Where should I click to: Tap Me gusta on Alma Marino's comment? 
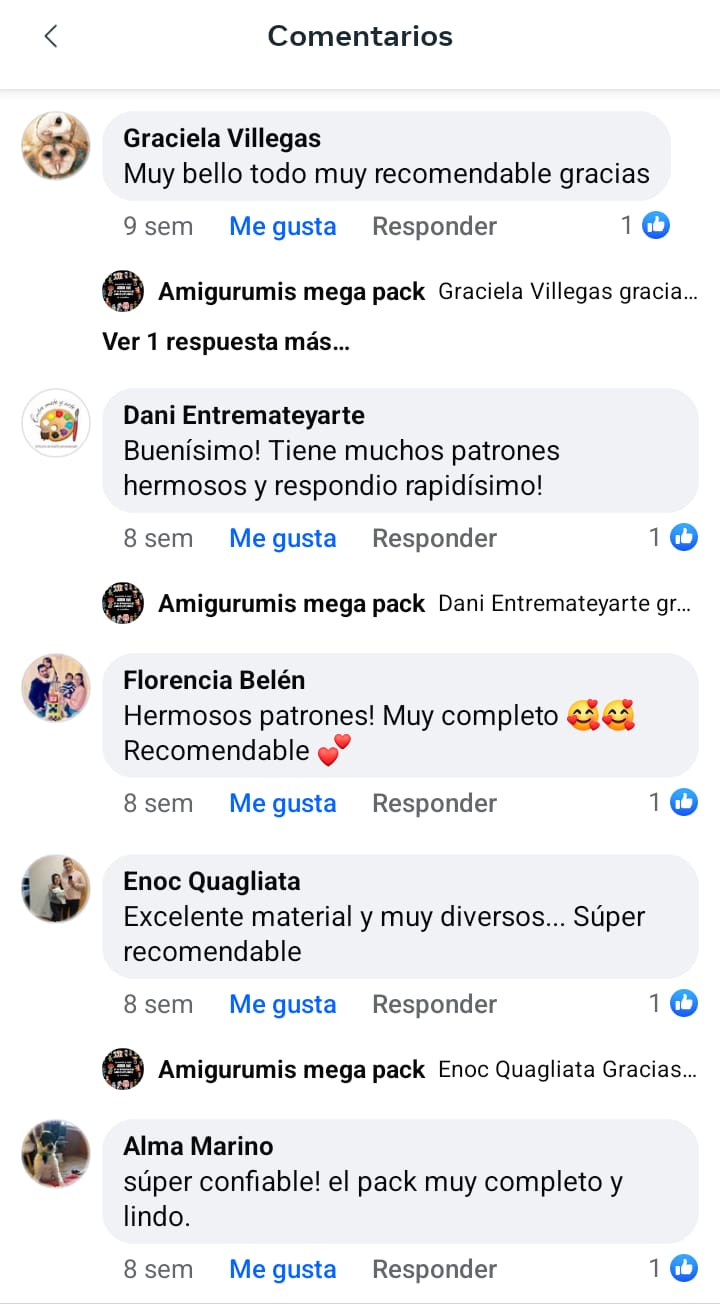(282, 1270)
